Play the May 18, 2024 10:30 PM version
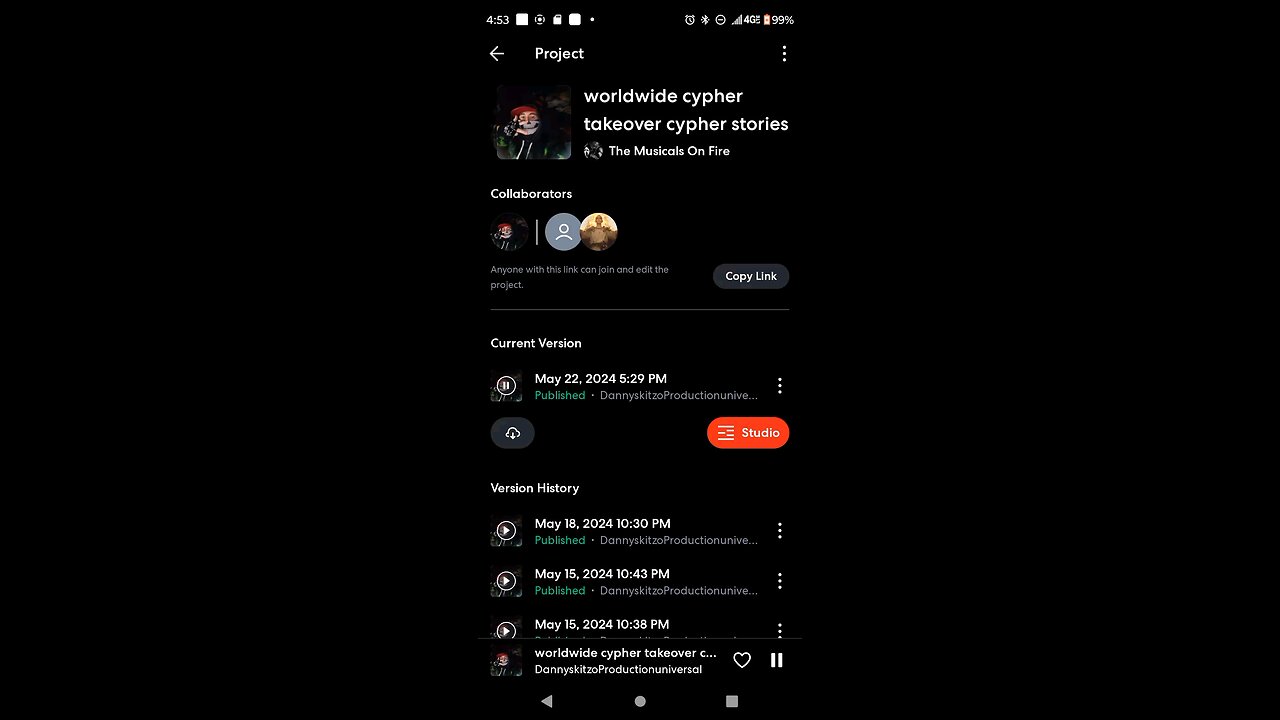Viewport: 1280px width, 720px height. click(x=506, y=531)
